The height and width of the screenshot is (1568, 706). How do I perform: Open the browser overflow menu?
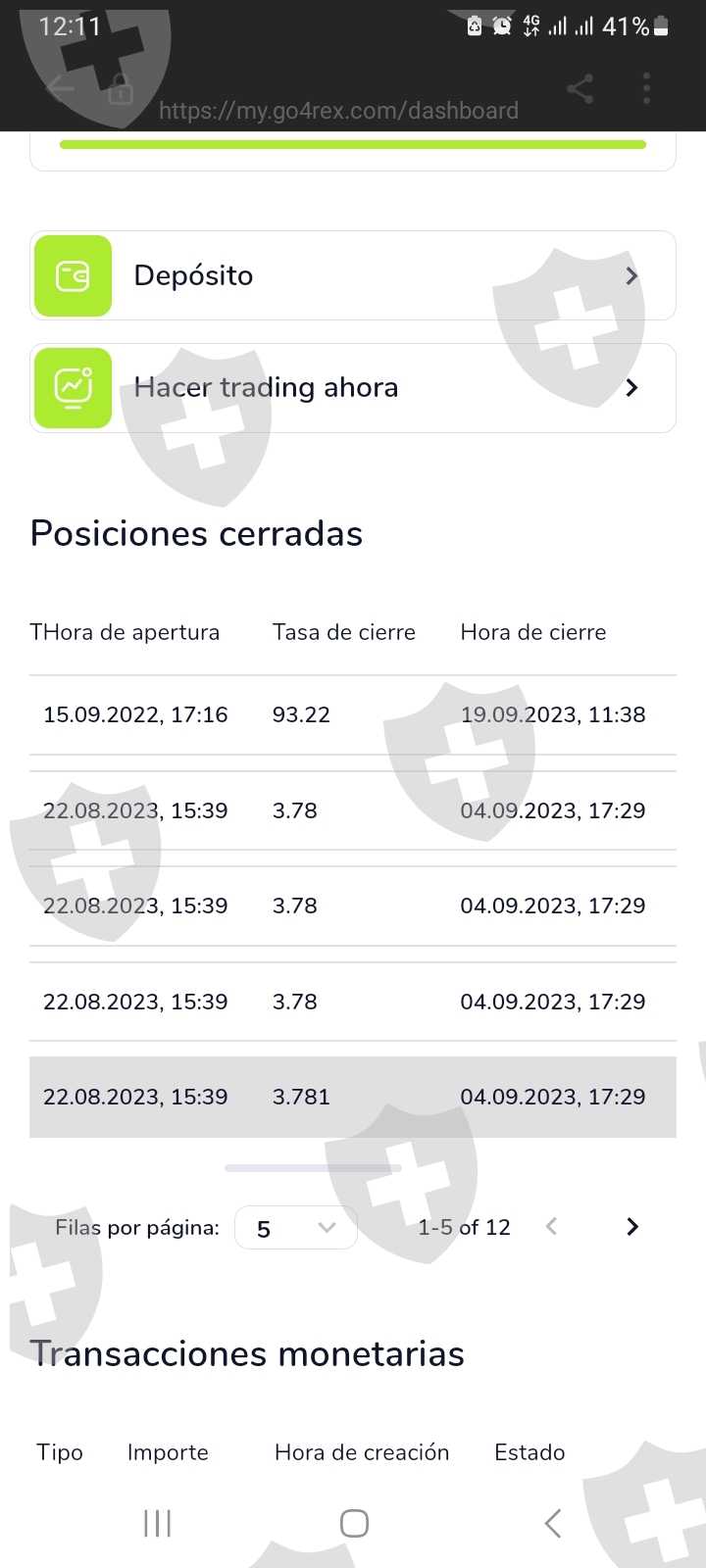pos(646,89)
